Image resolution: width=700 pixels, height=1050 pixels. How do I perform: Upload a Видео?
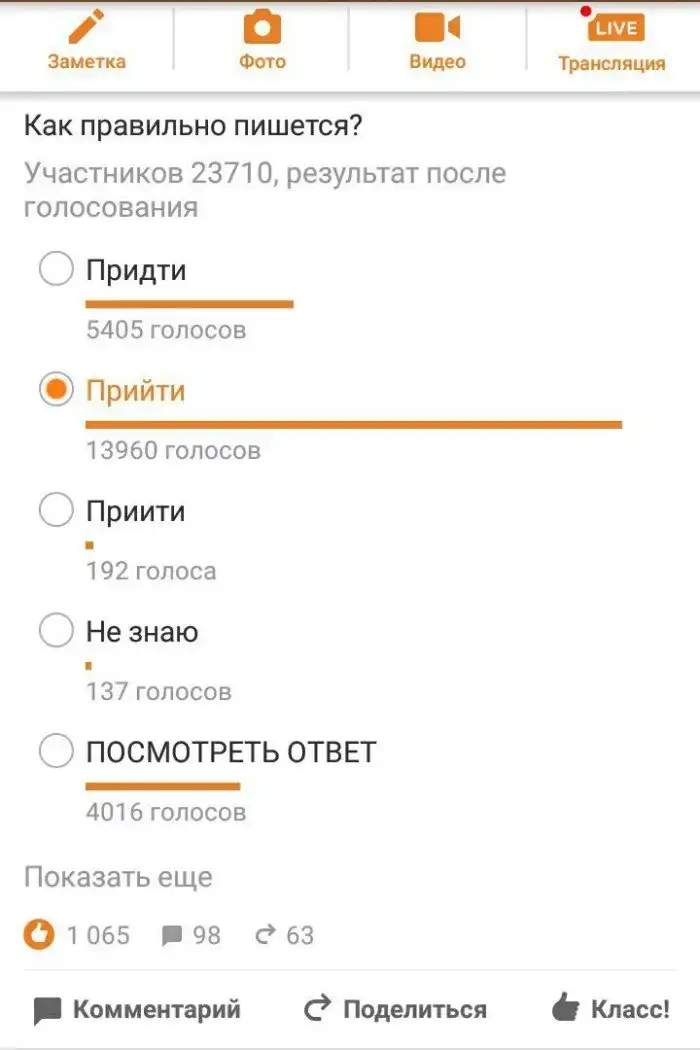coord(437,42)
